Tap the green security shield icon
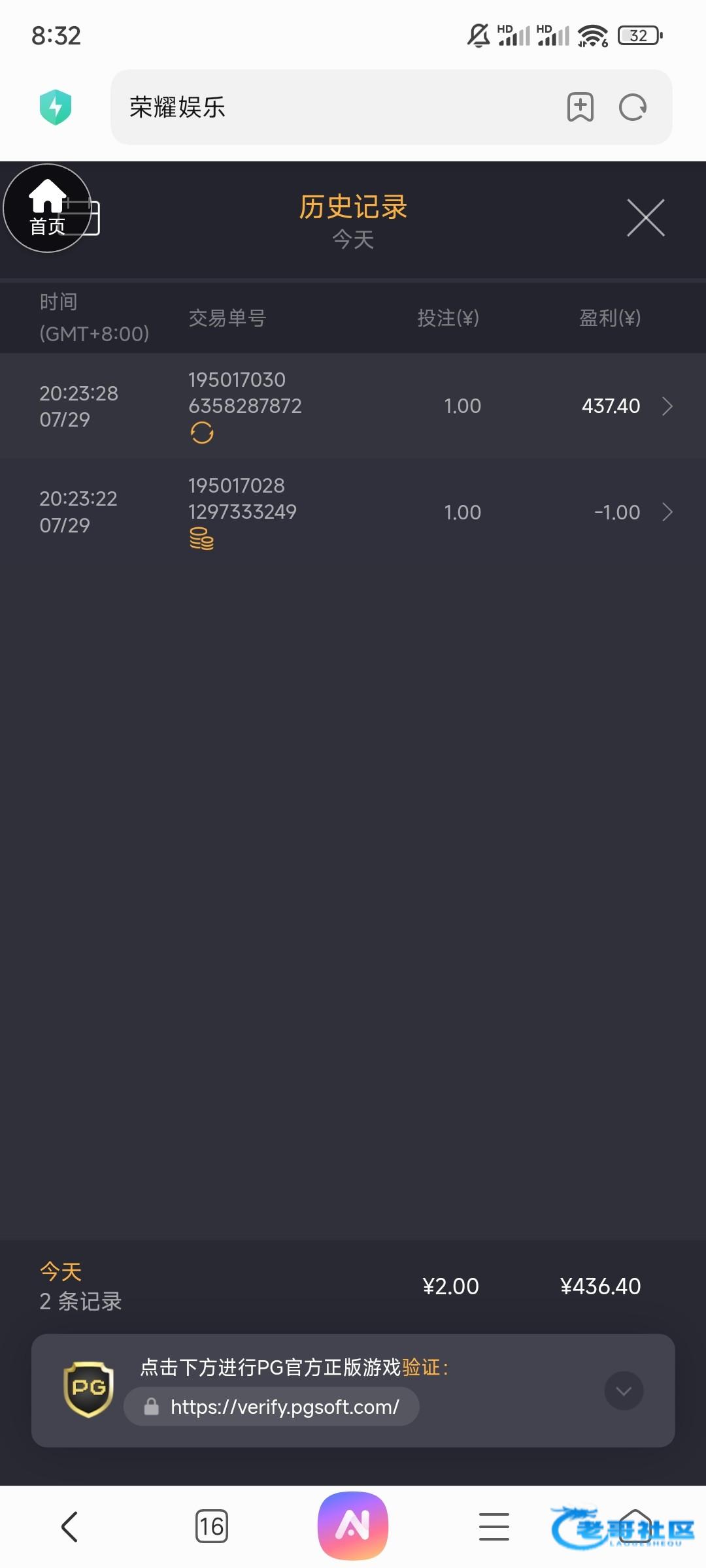 coord(56,107)
